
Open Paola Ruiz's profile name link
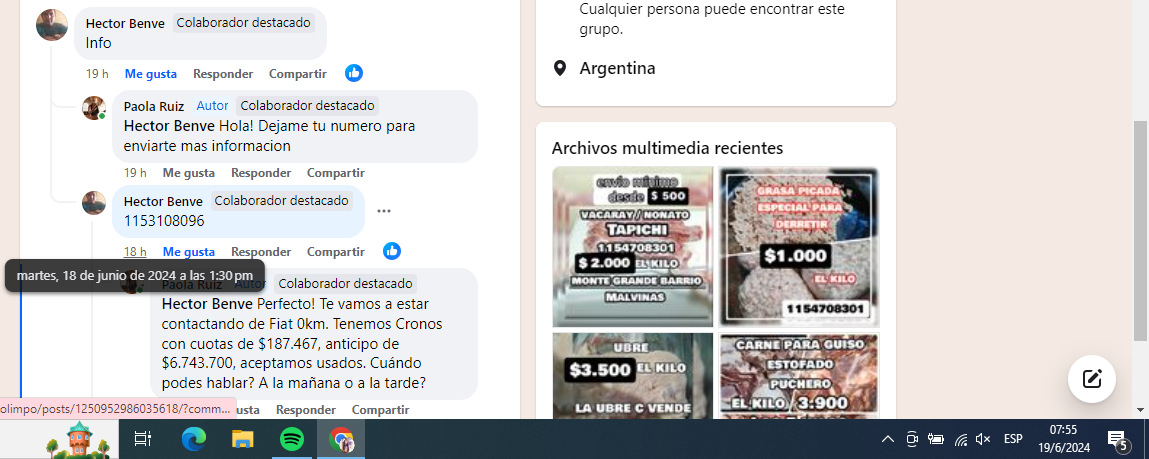point(154,106)
